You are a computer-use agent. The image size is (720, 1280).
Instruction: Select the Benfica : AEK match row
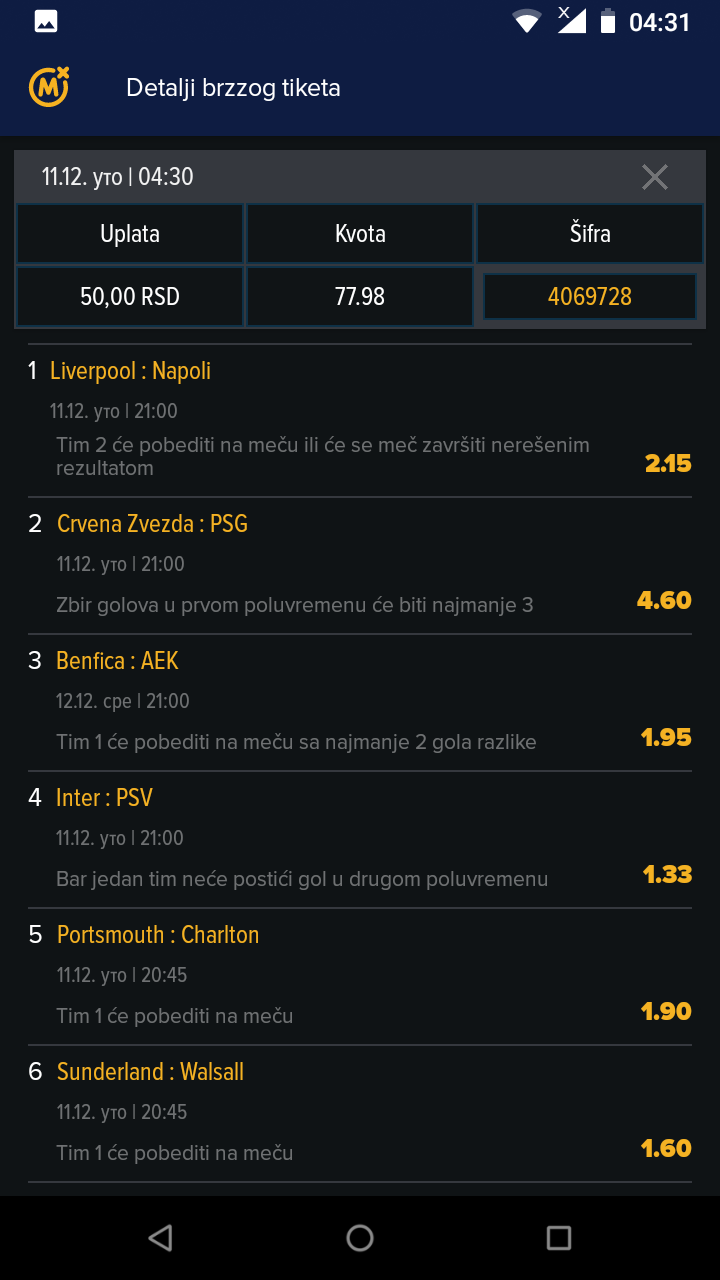pos(360,703)
